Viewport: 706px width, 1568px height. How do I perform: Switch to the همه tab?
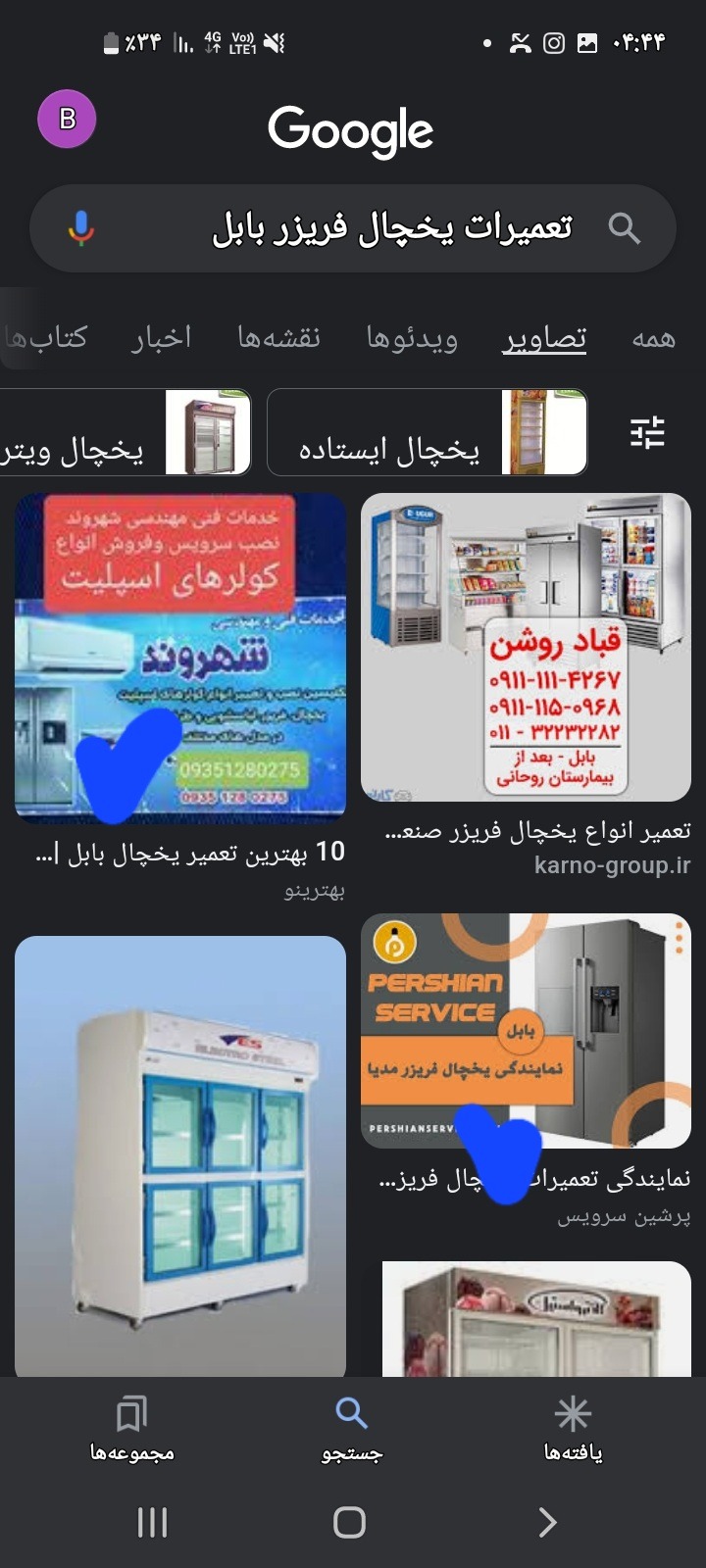pos(653,338)
